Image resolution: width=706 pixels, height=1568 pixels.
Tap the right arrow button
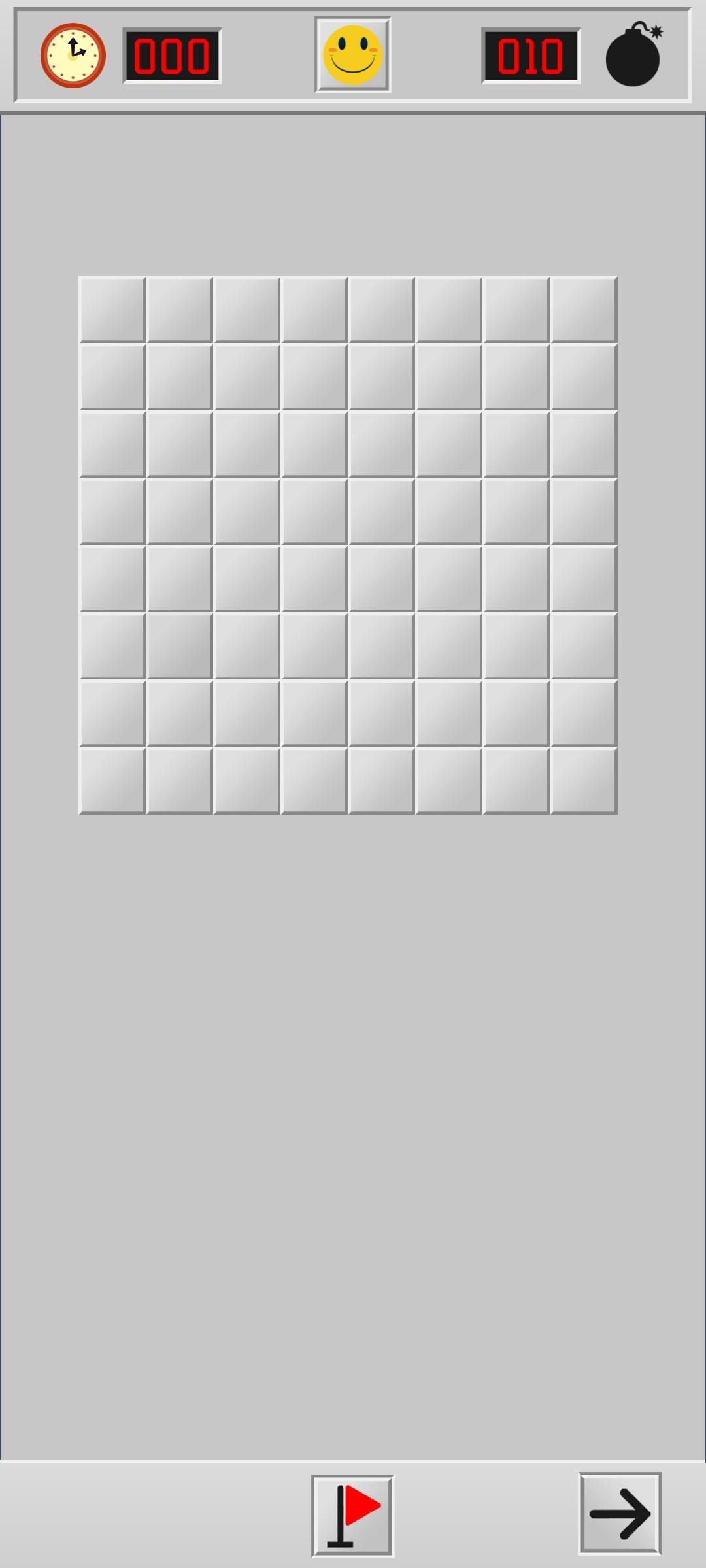[x=619, y=1513]
